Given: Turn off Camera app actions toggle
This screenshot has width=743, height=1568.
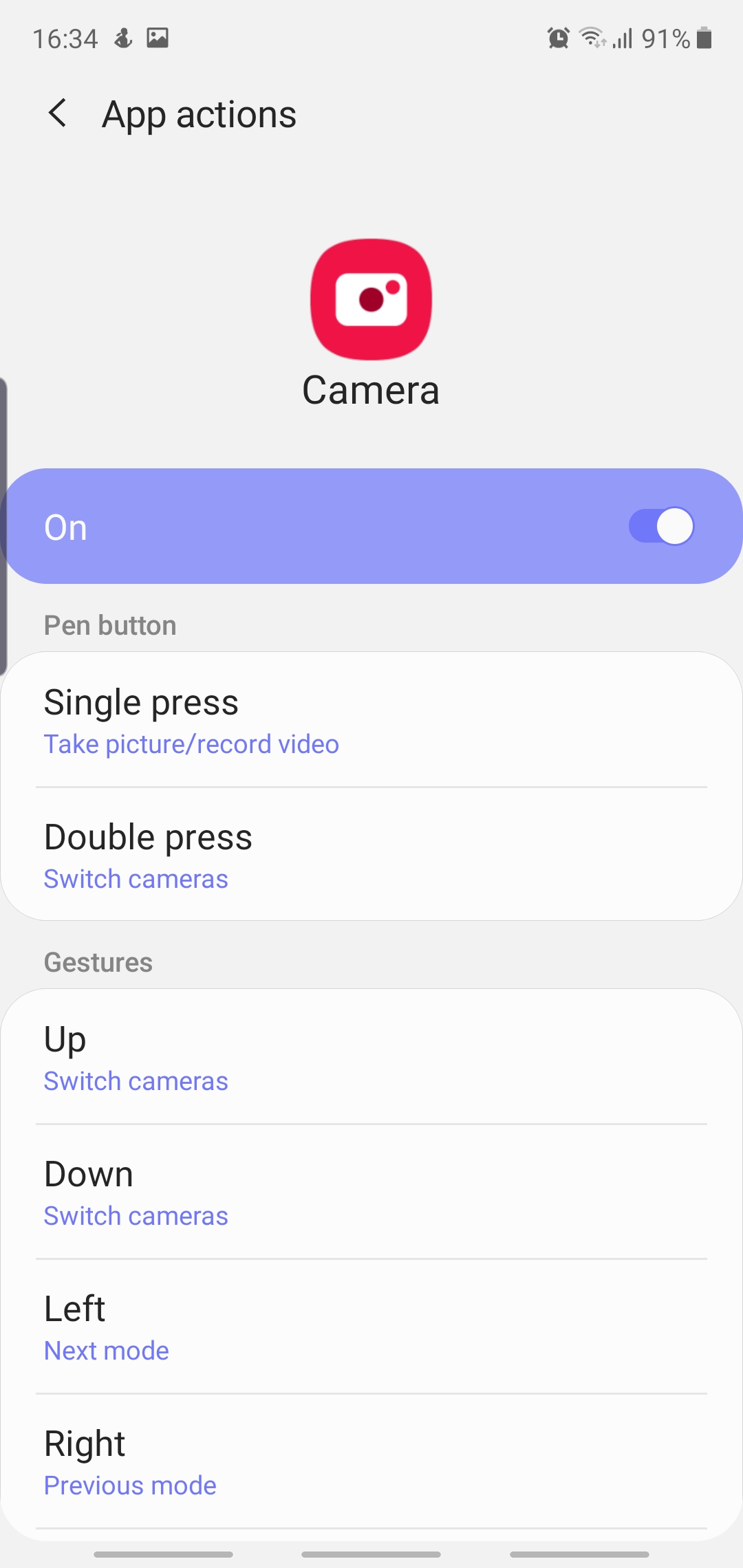Looking at the screenshot, I should click(x=660, y=527).
